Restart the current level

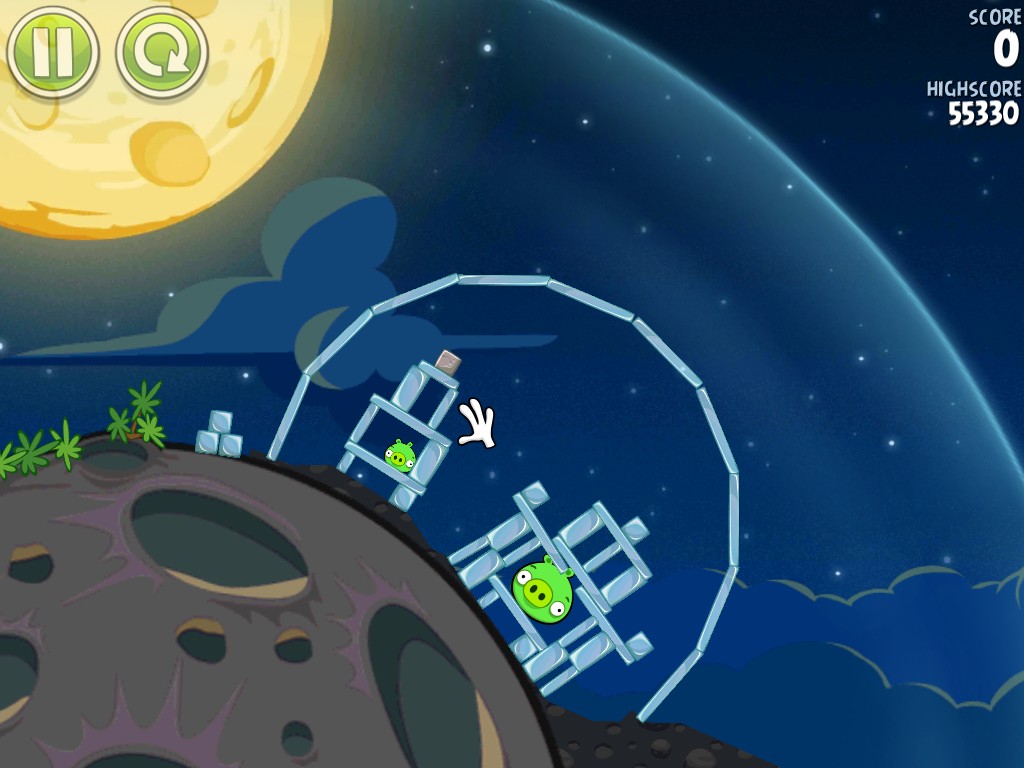[161, 52]
